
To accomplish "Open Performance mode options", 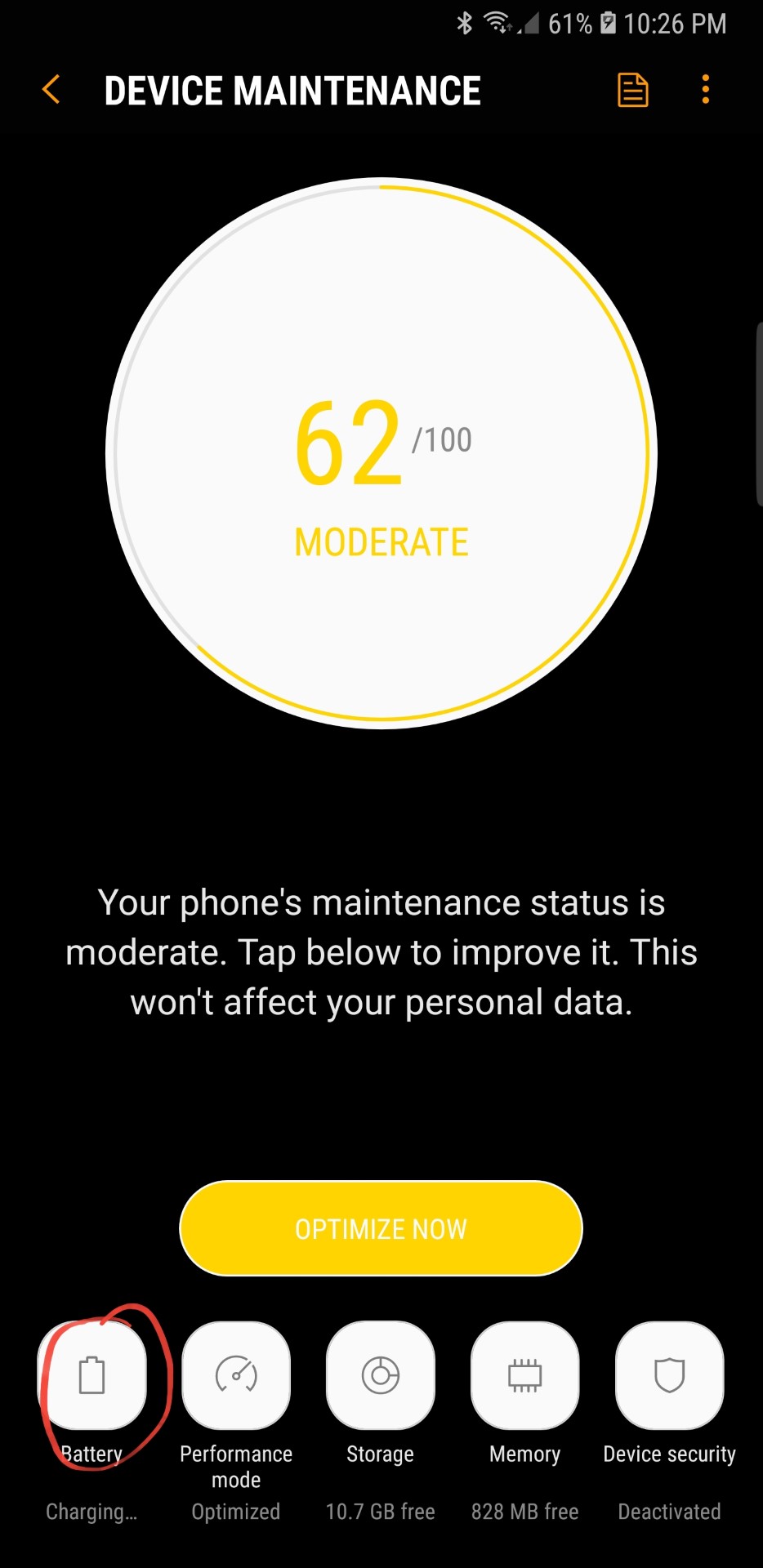I will coord(236,1376).
